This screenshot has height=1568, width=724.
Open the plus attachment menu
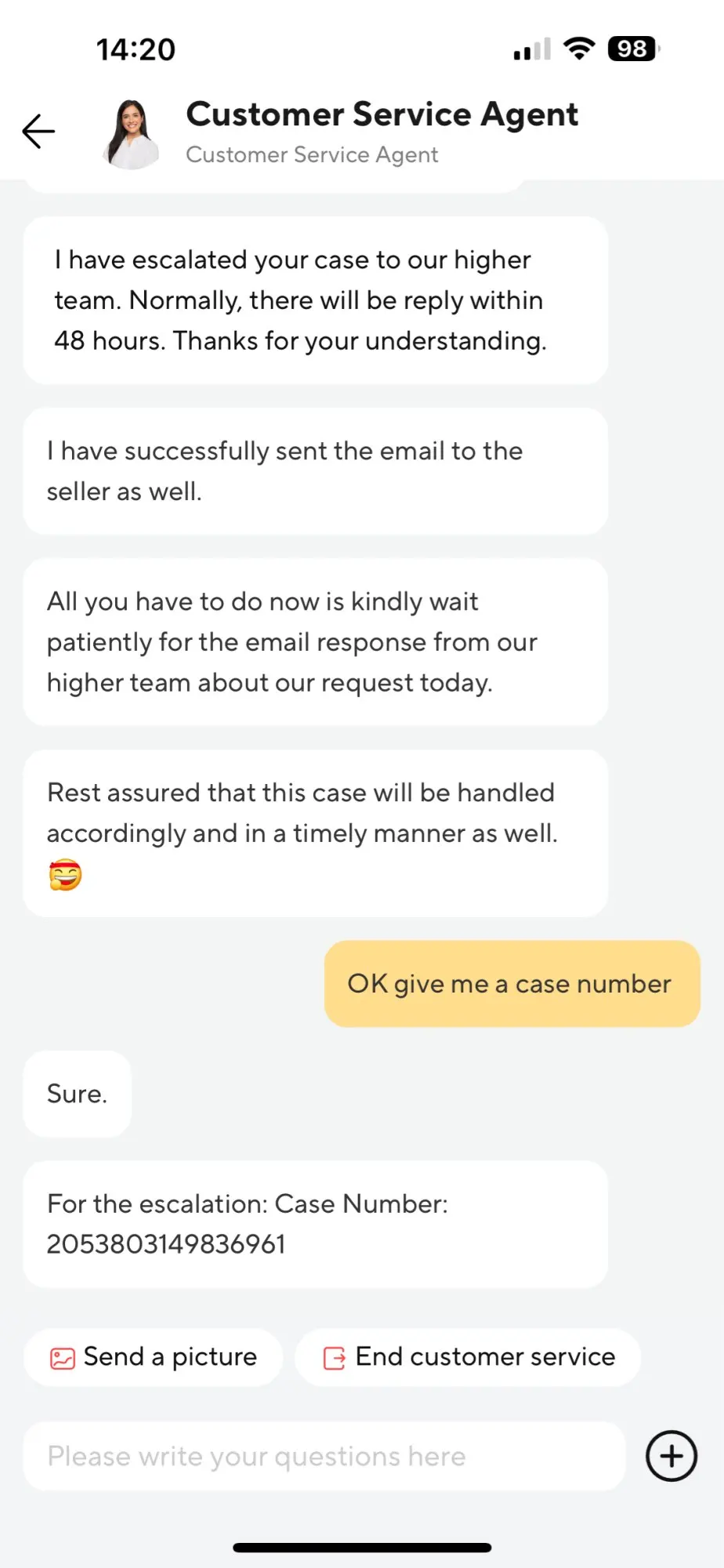tap(671, 1457)
